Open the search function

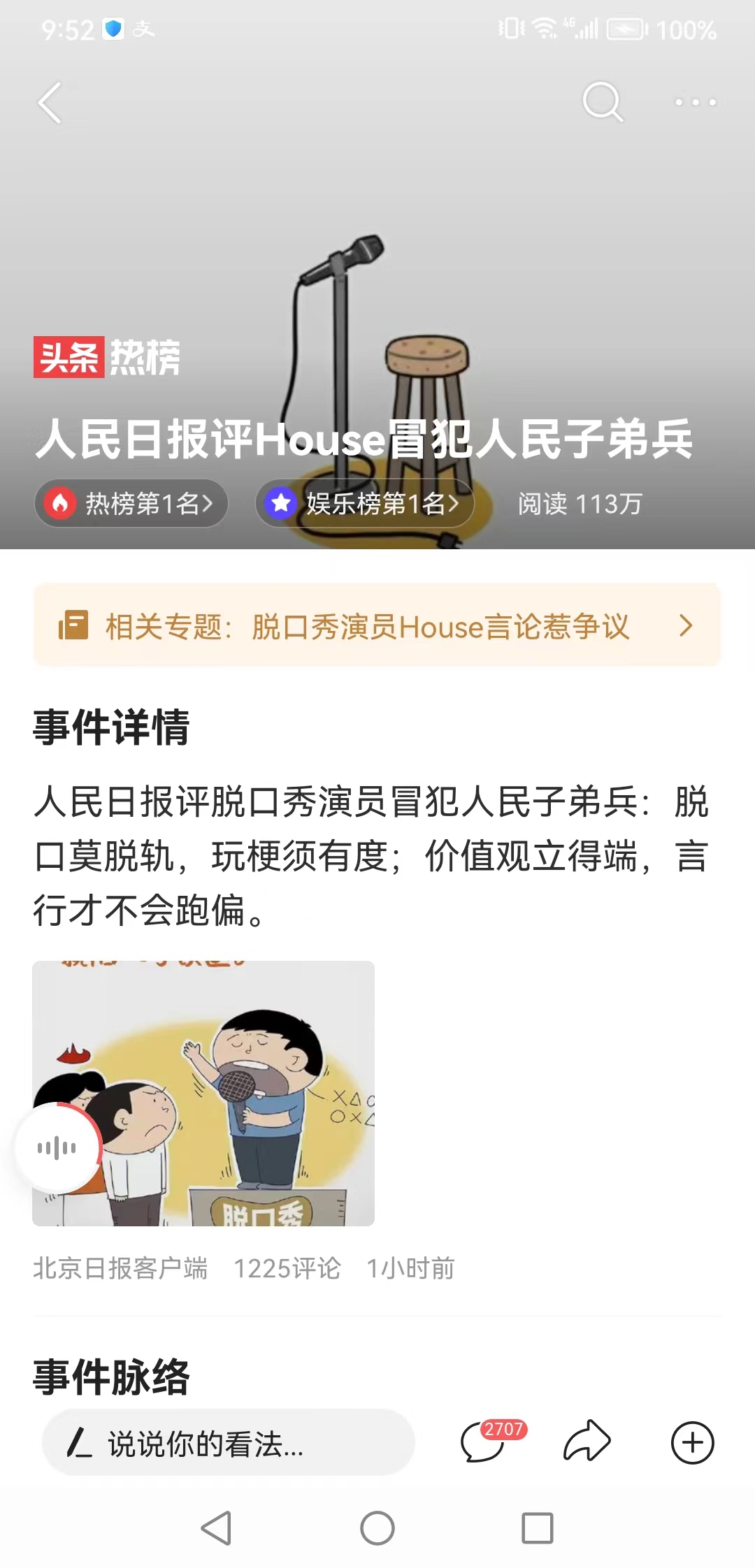603,102
